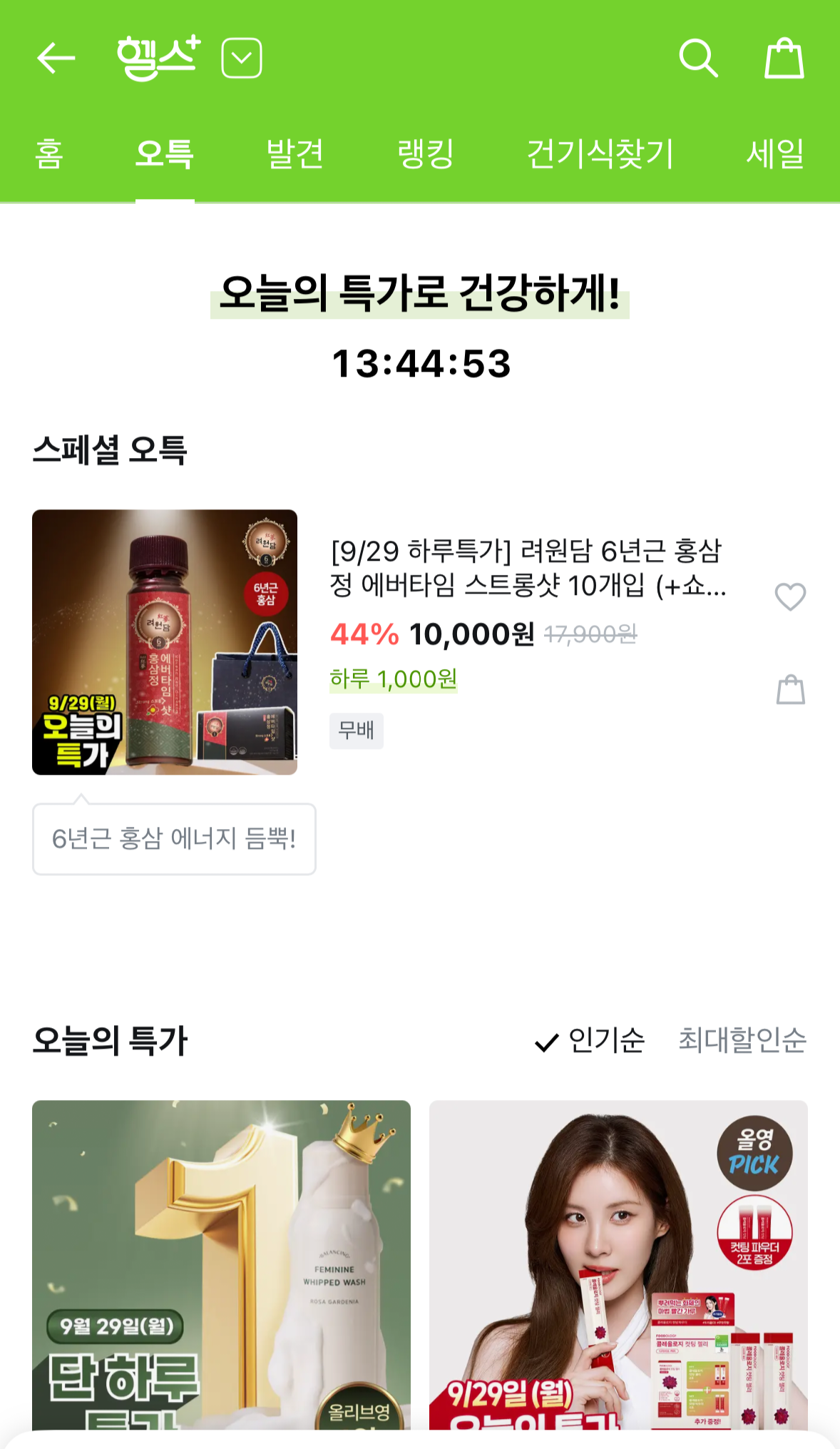Go back using the top arrow
The width and height of the screenshot is (840, 1449).
[56, 58]
